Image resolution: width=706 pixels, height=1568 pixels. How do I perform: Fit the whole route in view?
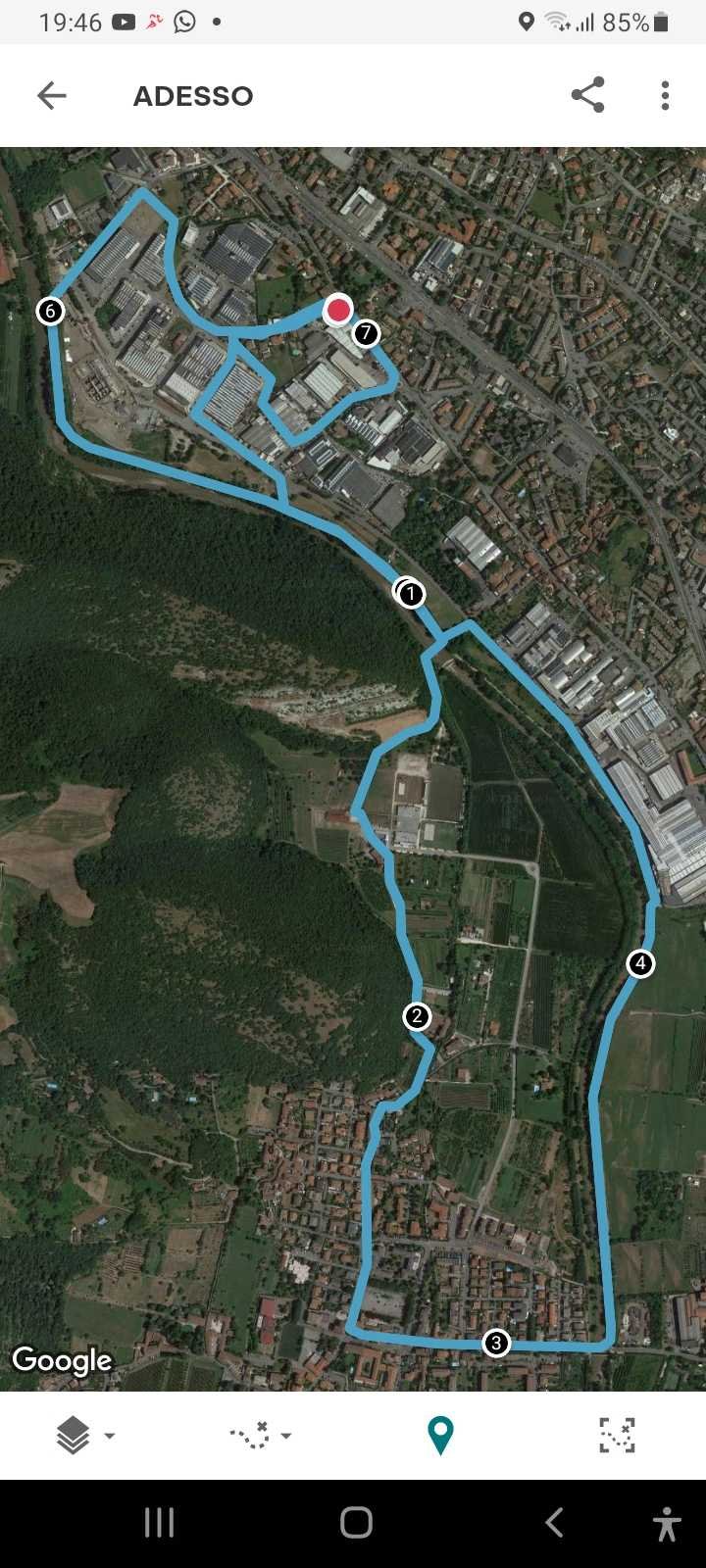(x=617, y=1436)
